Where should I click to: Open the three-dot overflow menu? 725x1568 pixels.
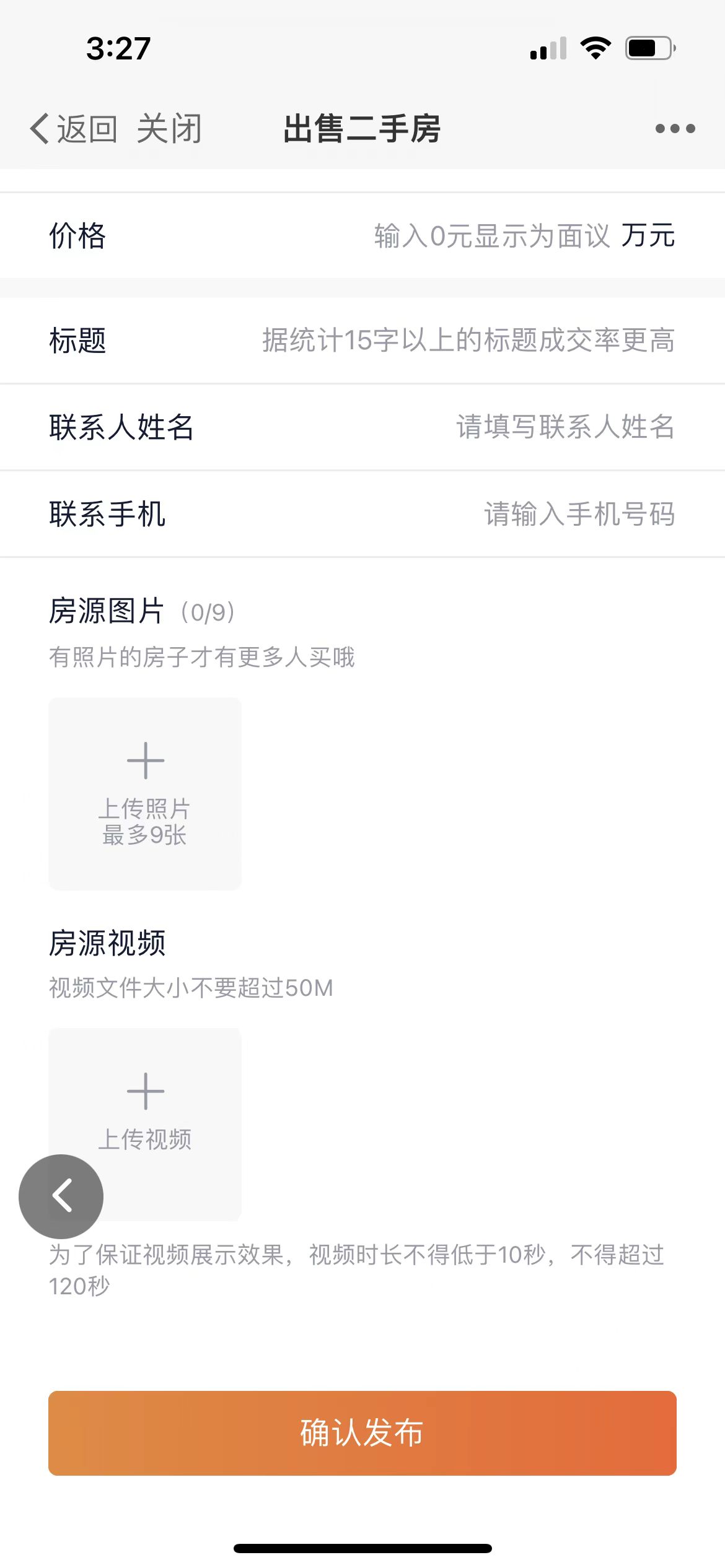pos(675,129)
